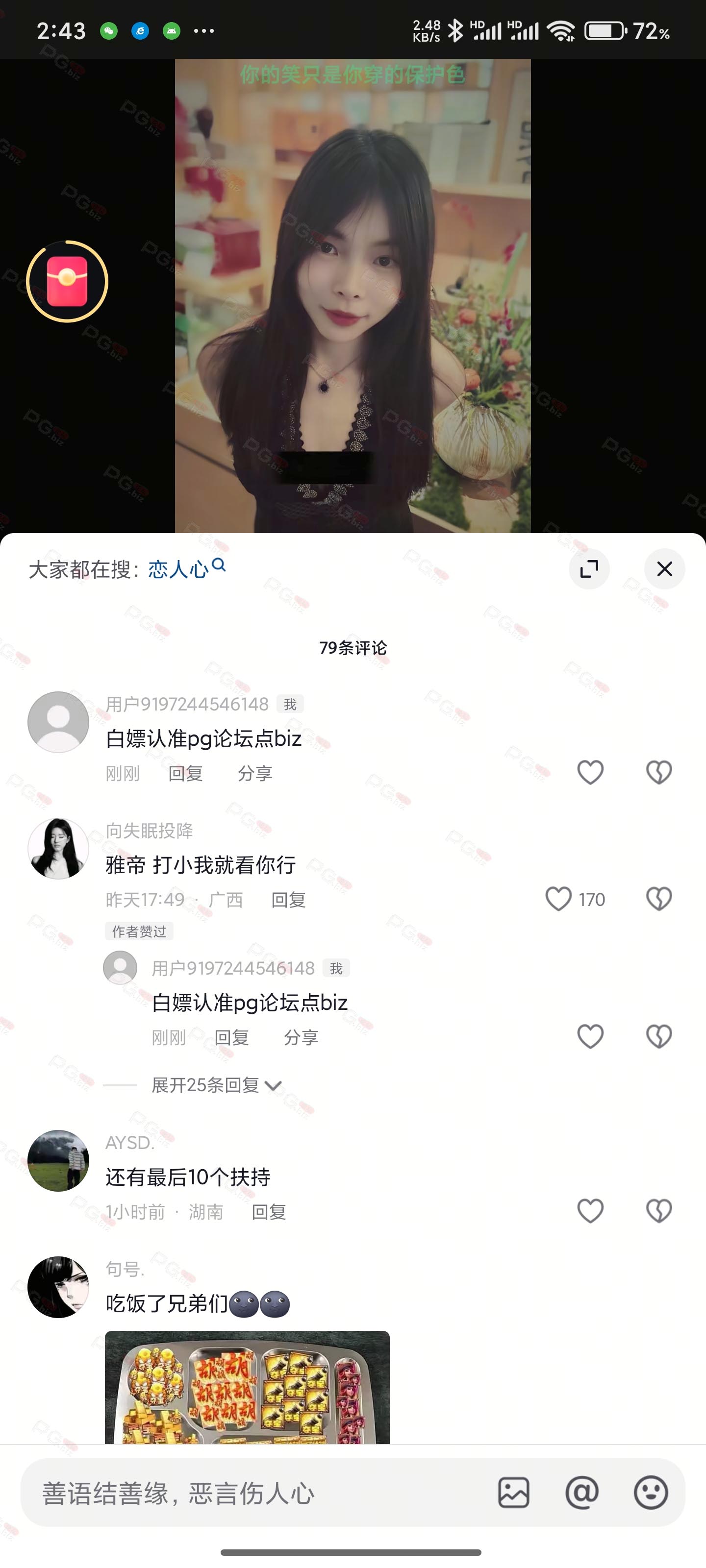Like AYSD.'s comment

pyautogui.click(x=590, y=1211)
